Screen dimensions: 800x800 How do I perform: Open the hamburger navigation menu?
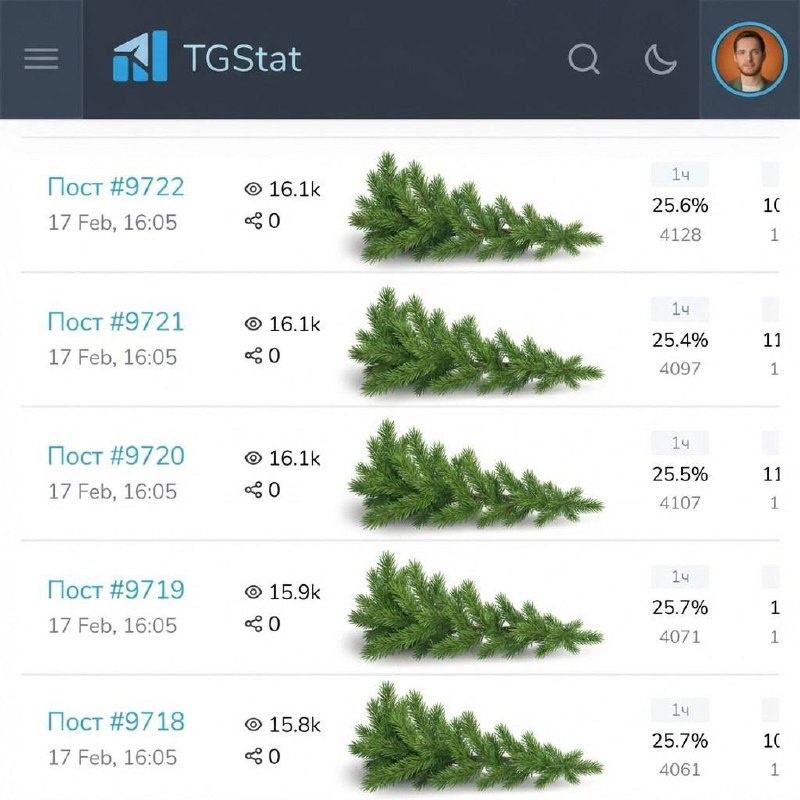(x=41, y=59)
